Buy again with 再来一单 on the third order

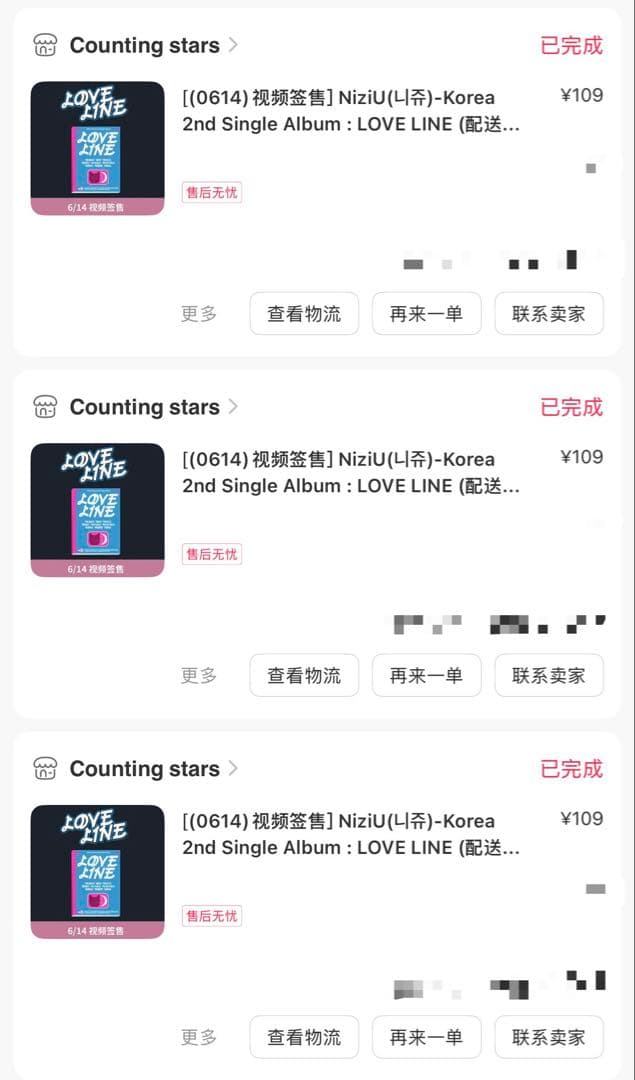[x=426, y=1037]
